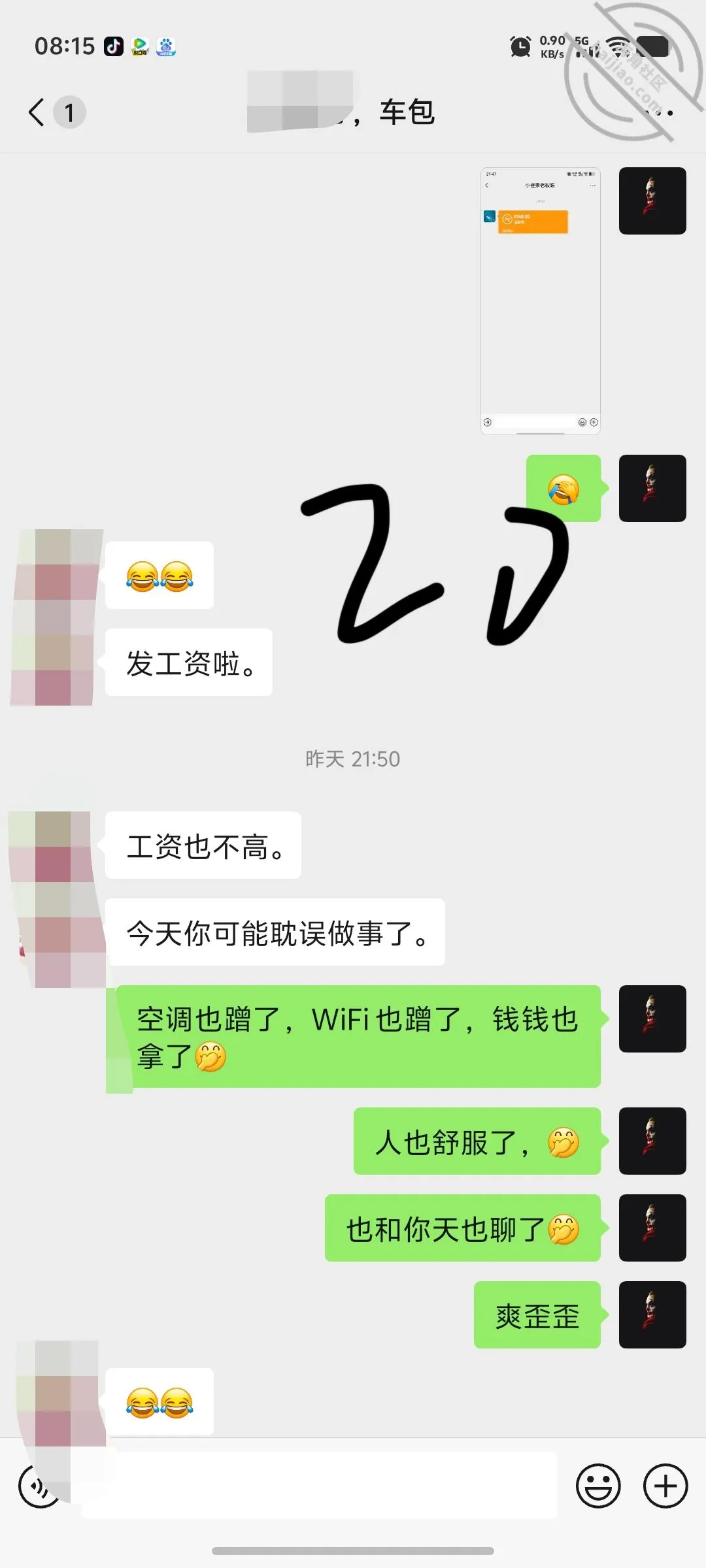This screenshot has height=1568, width=706.
Task: Open the shared screenshot image
Action: (x=541, y=301)
